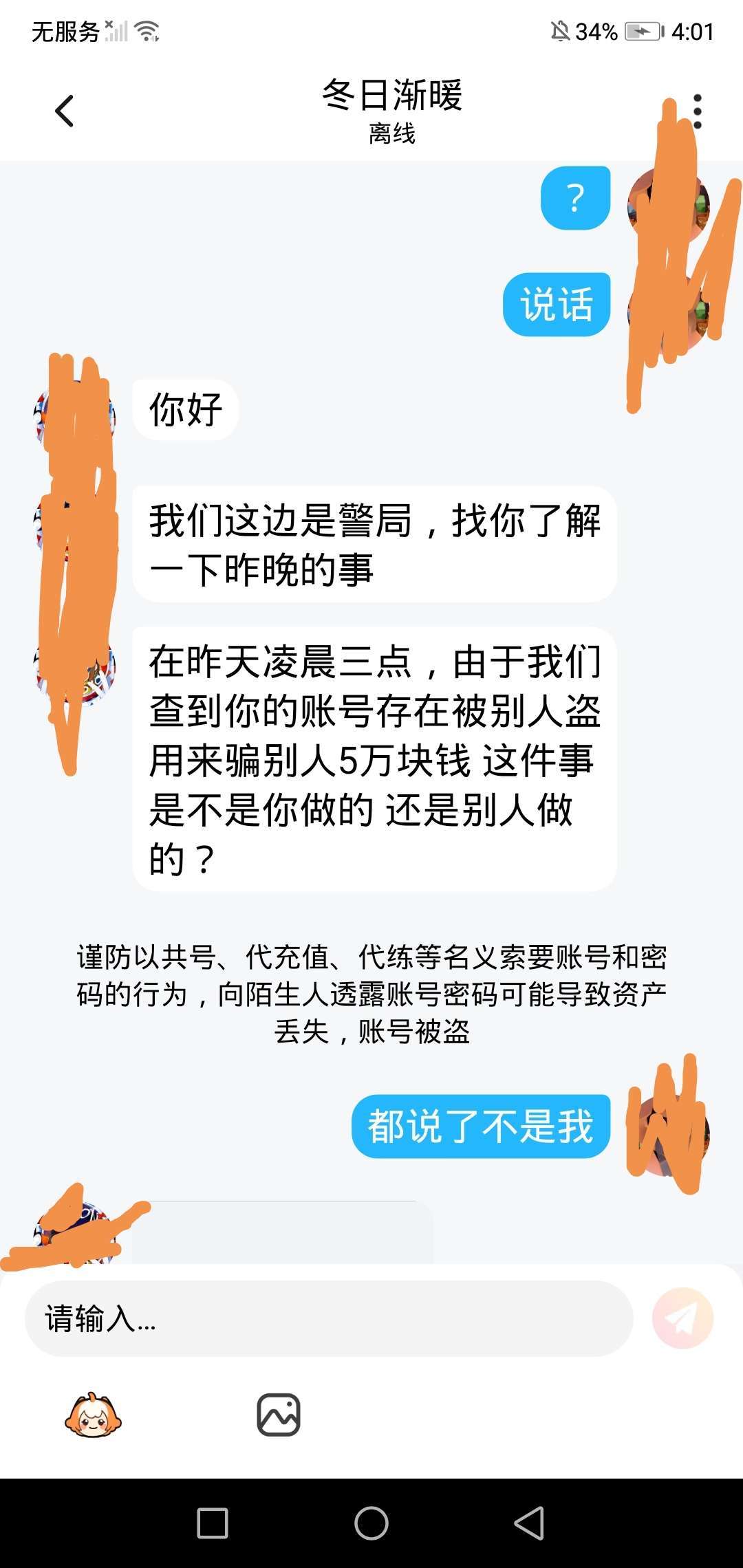Image resolution: width=743 pixels, height=1568 pixels.
Task: Attach a picture from the gallery
Action: 278,1415
